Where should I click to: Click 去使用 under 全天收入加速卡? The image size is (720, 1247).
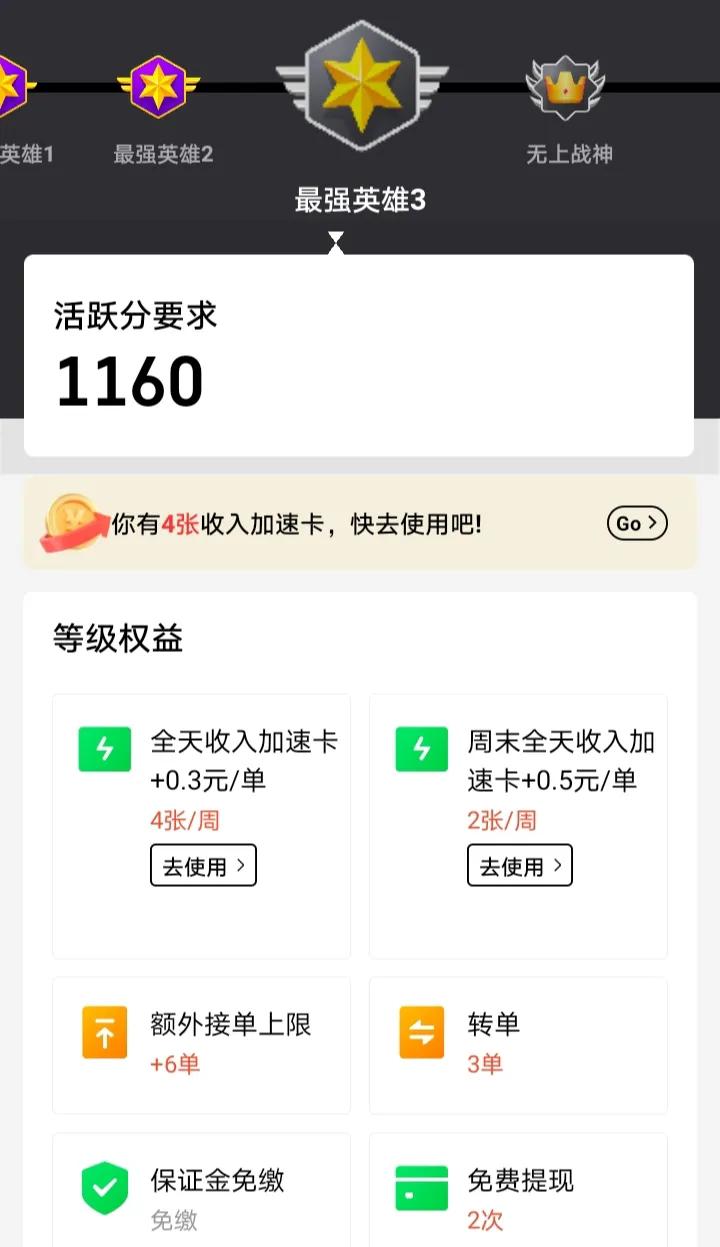click(203, 865)
